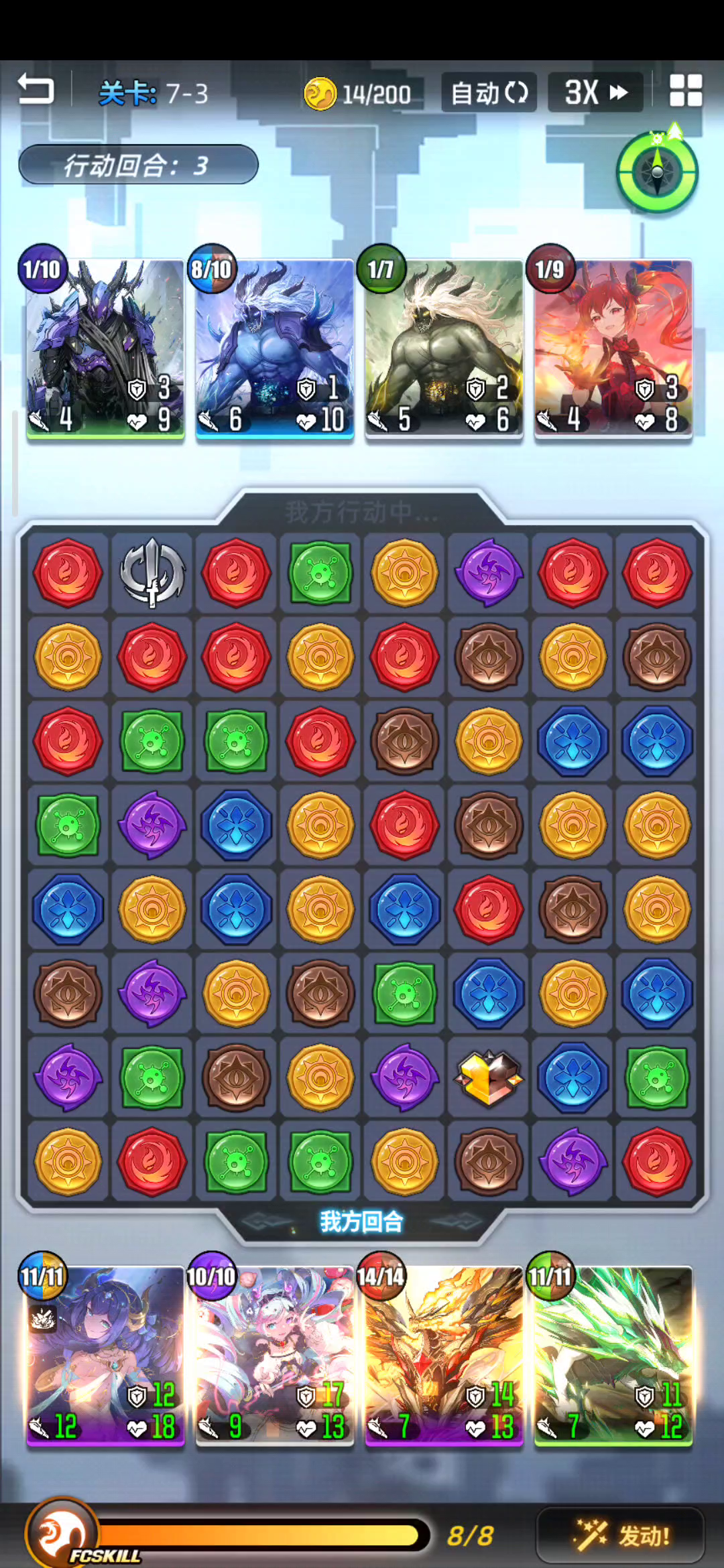This screenshot has width=724, height=1568.
Task: Tap the silver sword tile on the board
Action: tap(152, 573)
